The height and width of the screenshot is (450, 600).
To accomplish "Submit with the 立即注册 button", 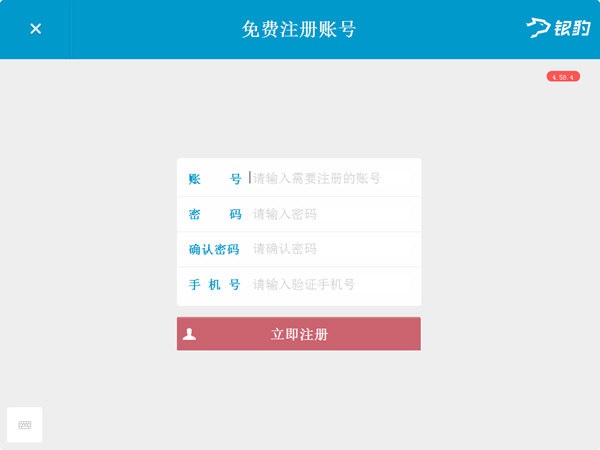I will pyautogui.click(x=299, y=334).
